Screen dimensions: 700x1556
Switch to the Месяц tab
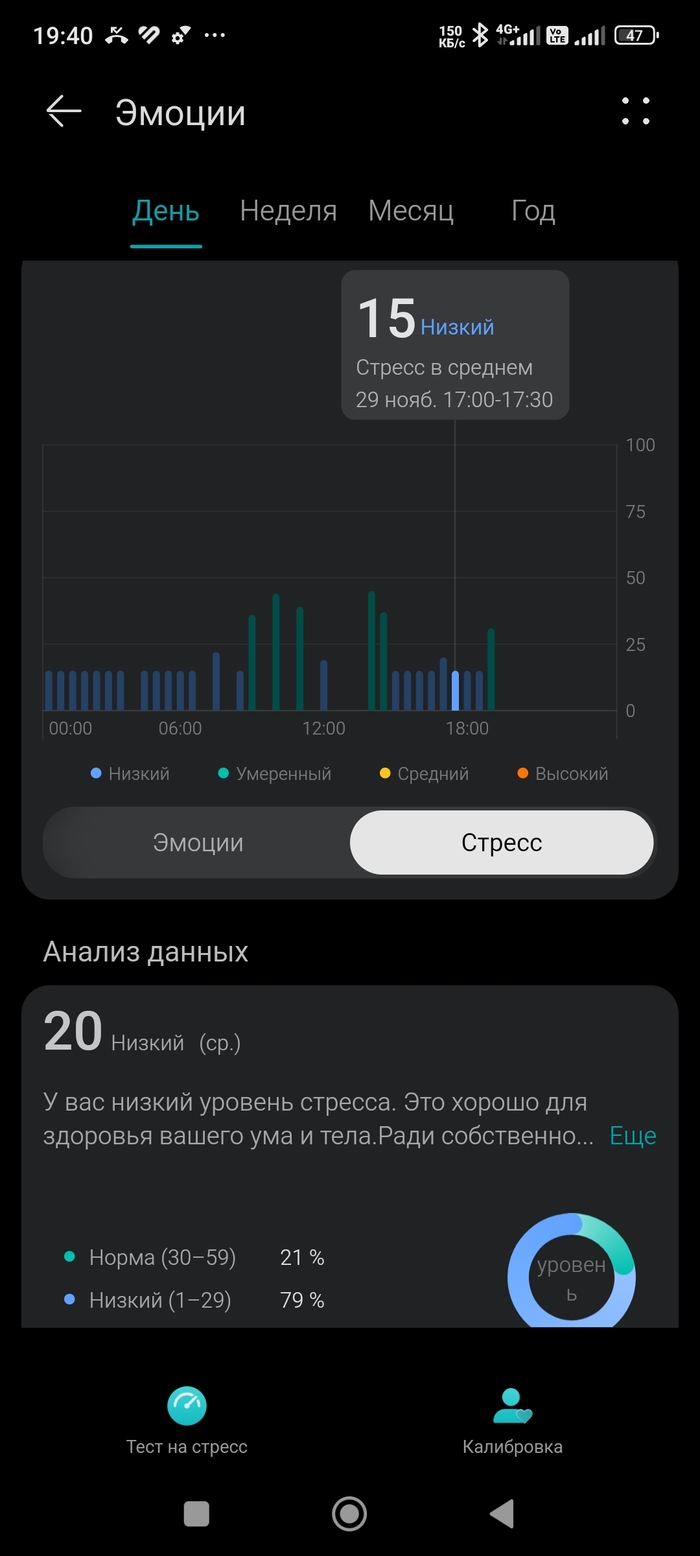click(411, 211)
